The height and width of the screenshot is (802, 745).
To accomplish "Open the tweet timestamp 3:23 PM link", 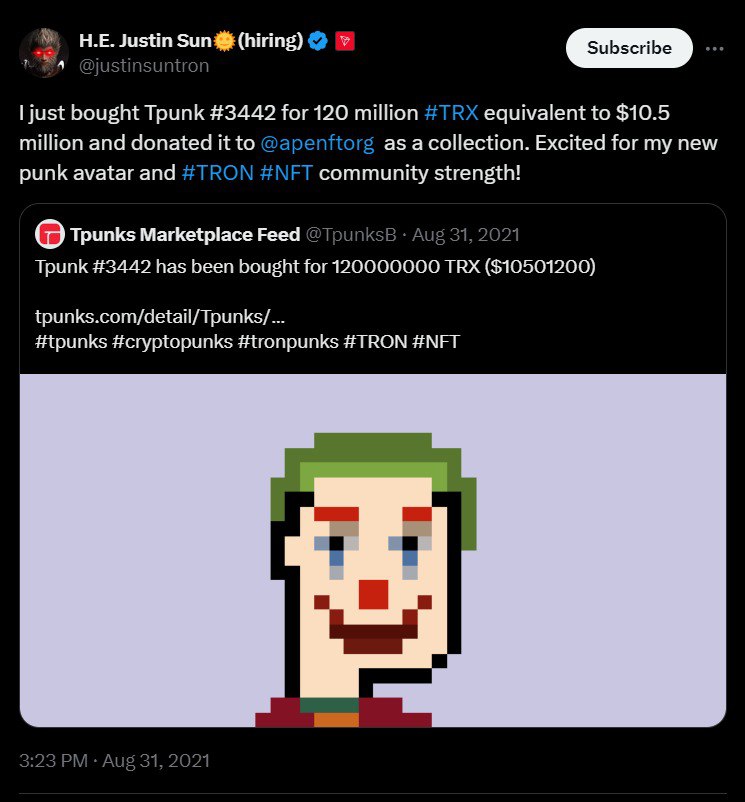I will (115, 760).
